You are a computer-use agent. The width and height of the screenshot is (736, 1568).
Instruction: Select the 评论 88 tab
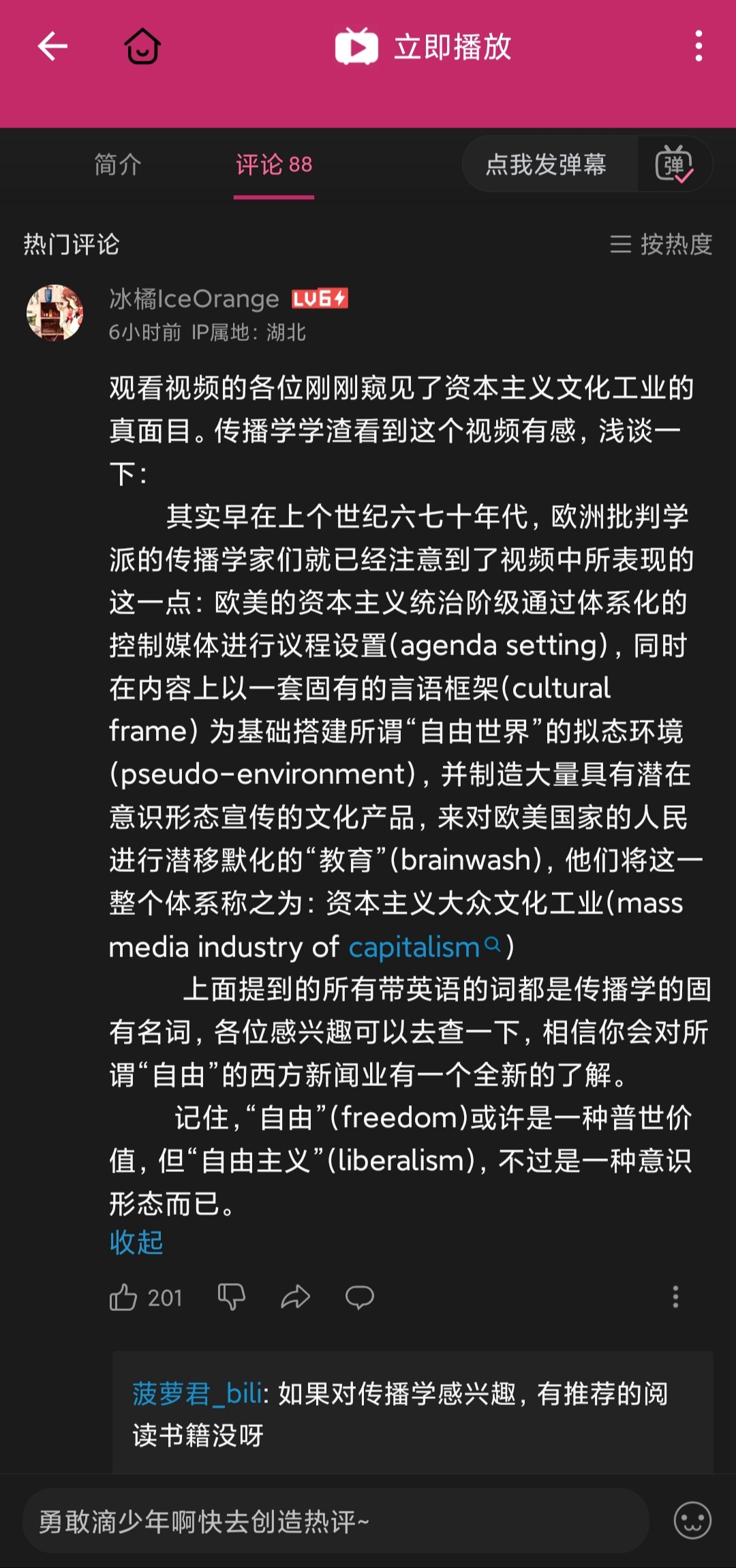tap(274, 164)
